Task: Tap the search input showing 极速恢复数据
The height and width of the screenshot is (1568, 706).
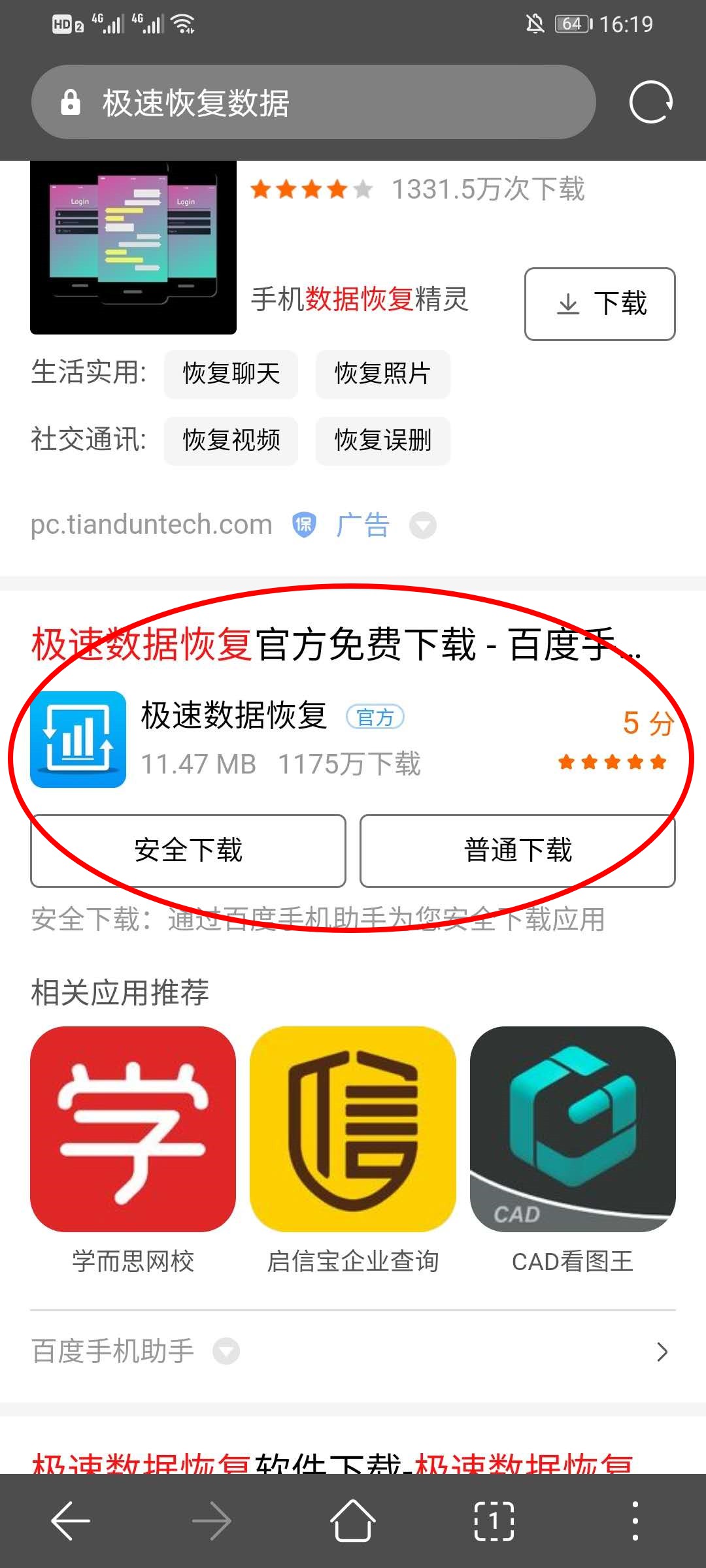Action: tap(314, 103)
